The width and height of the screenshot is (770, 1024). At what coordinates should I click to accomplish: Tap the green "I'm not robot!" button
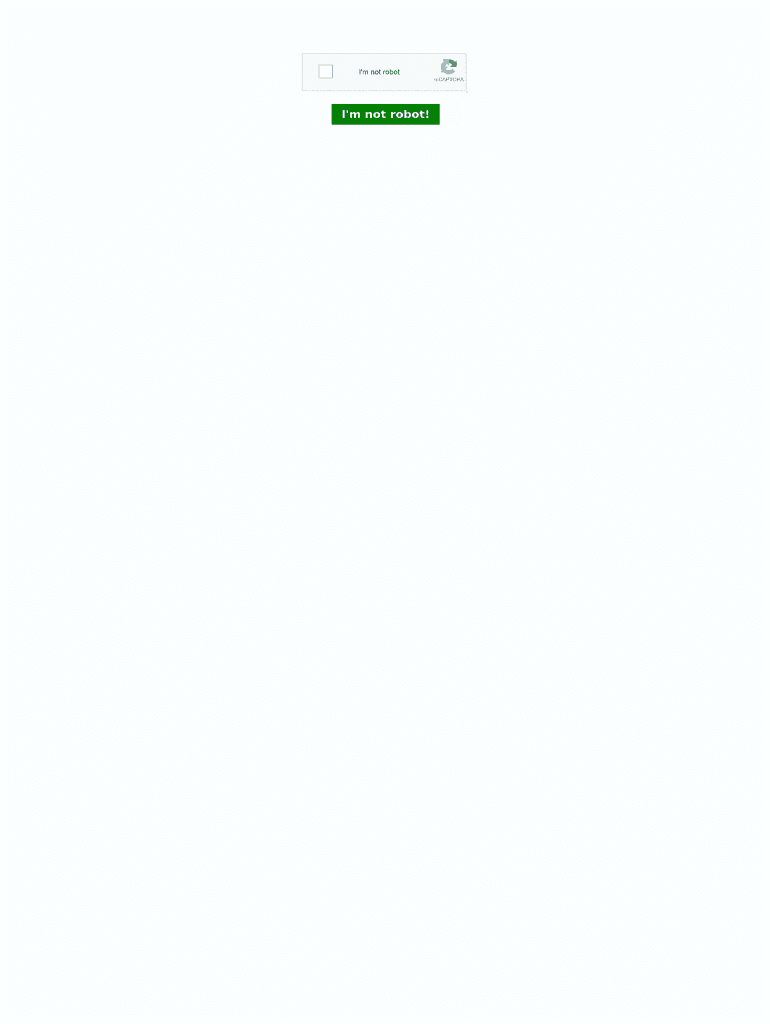[x=385, y=114]
